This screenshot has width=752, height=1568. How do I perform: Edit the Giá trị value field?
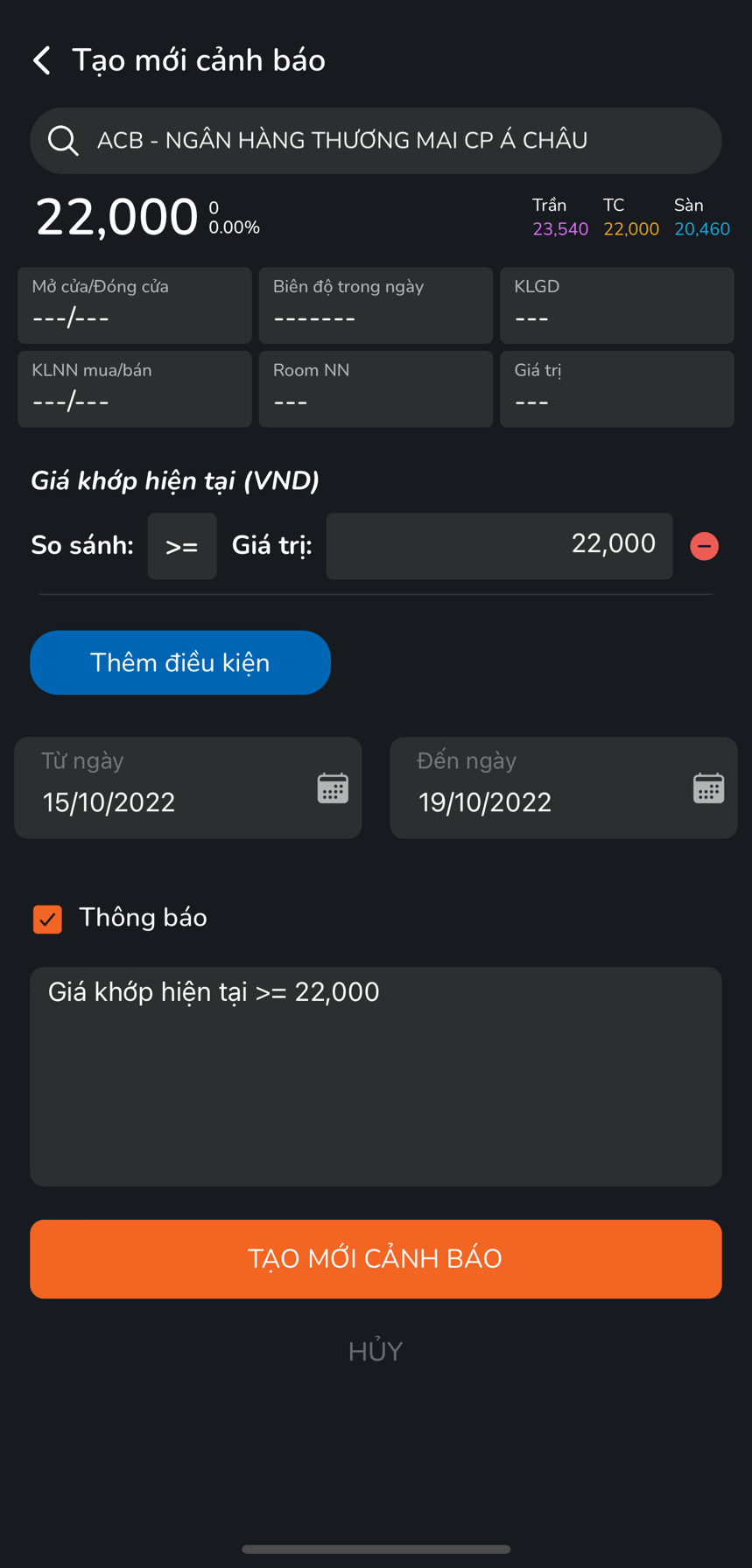[499, 546]
